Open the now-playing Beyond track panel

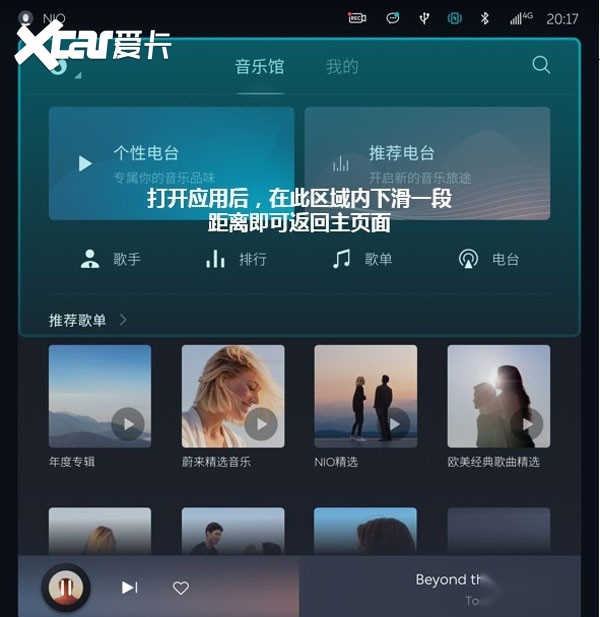point(450,586)
